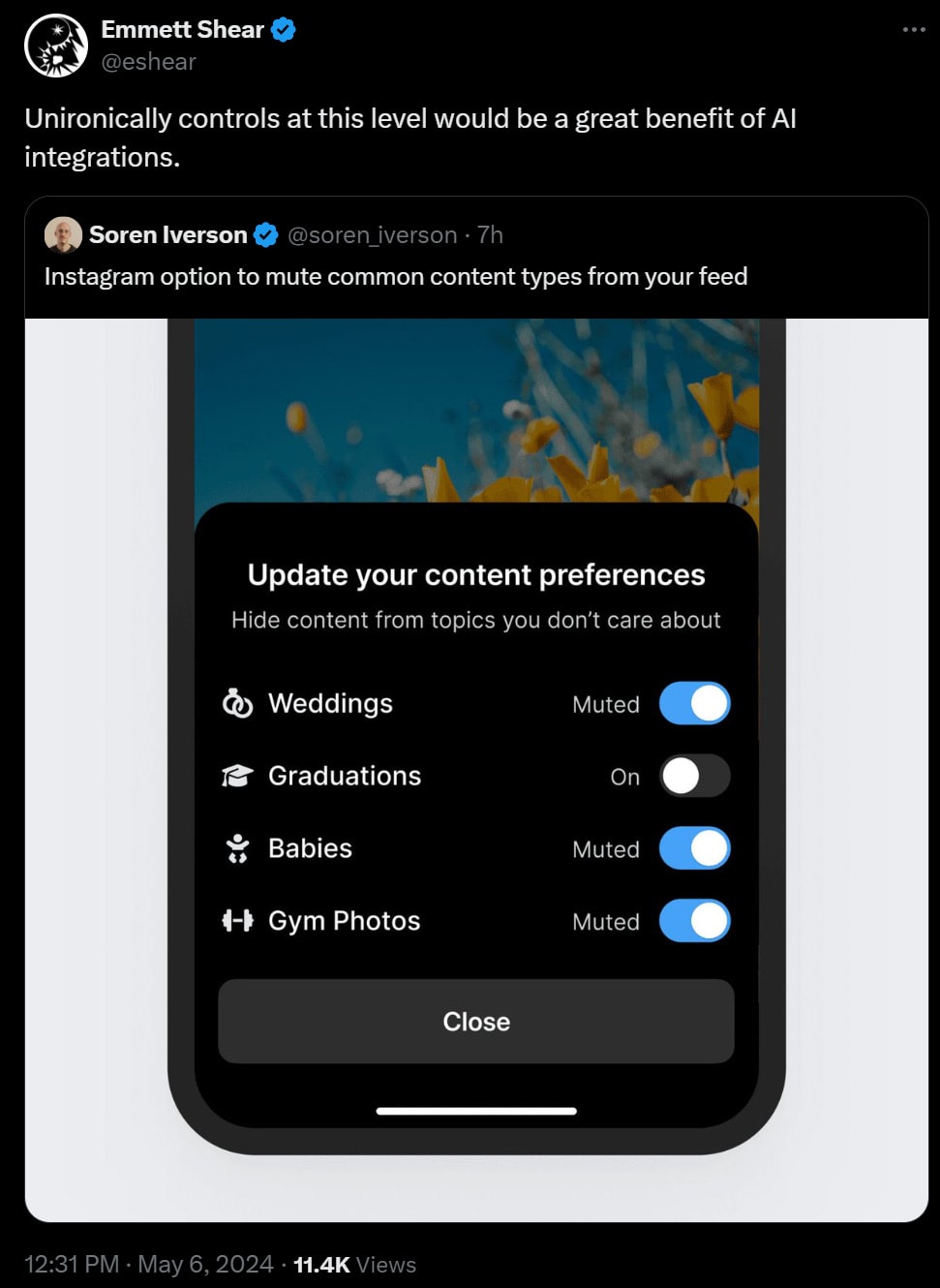View the quoted post's image
The width and height of the screenshot is (940, 1288).
click(x=475, y=769)
